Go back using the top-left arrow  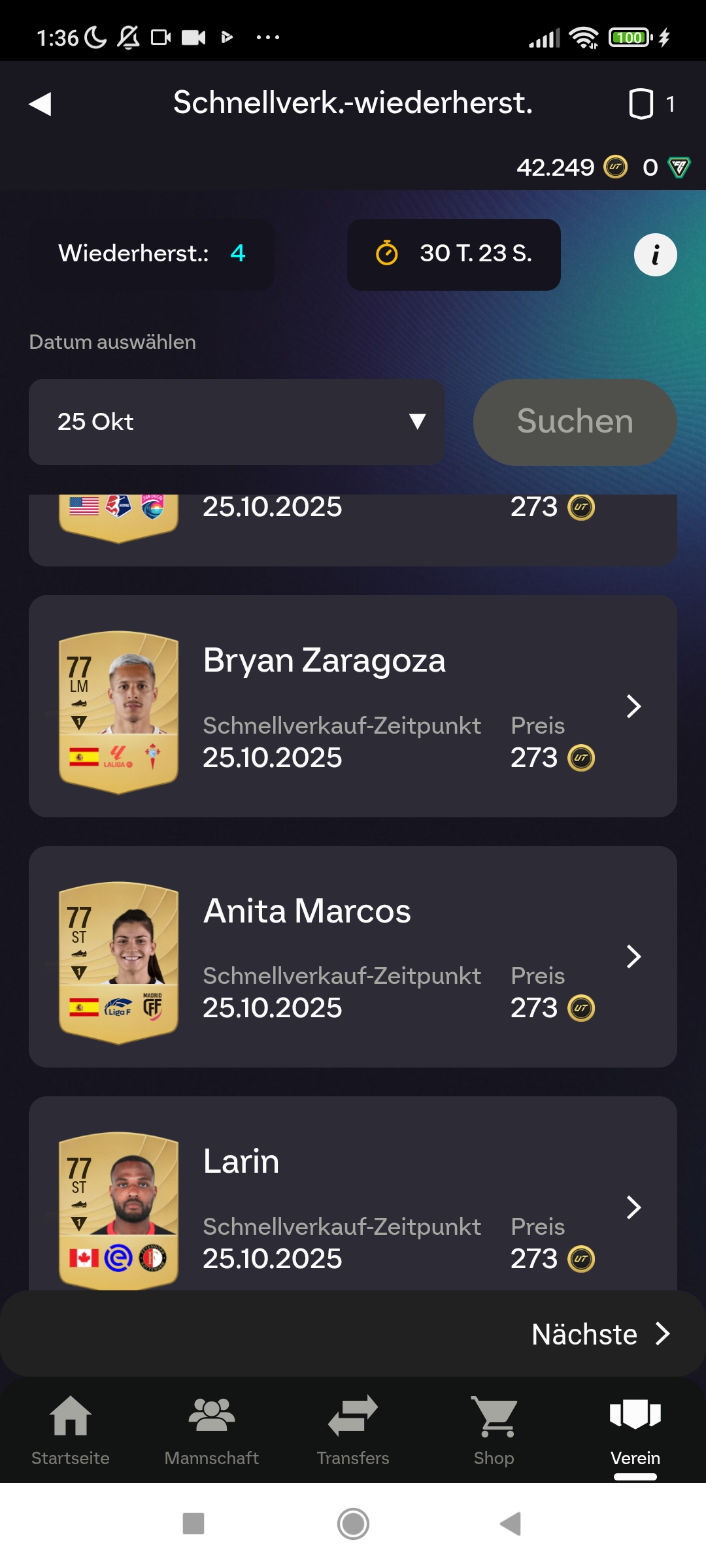tap(41, 104)
